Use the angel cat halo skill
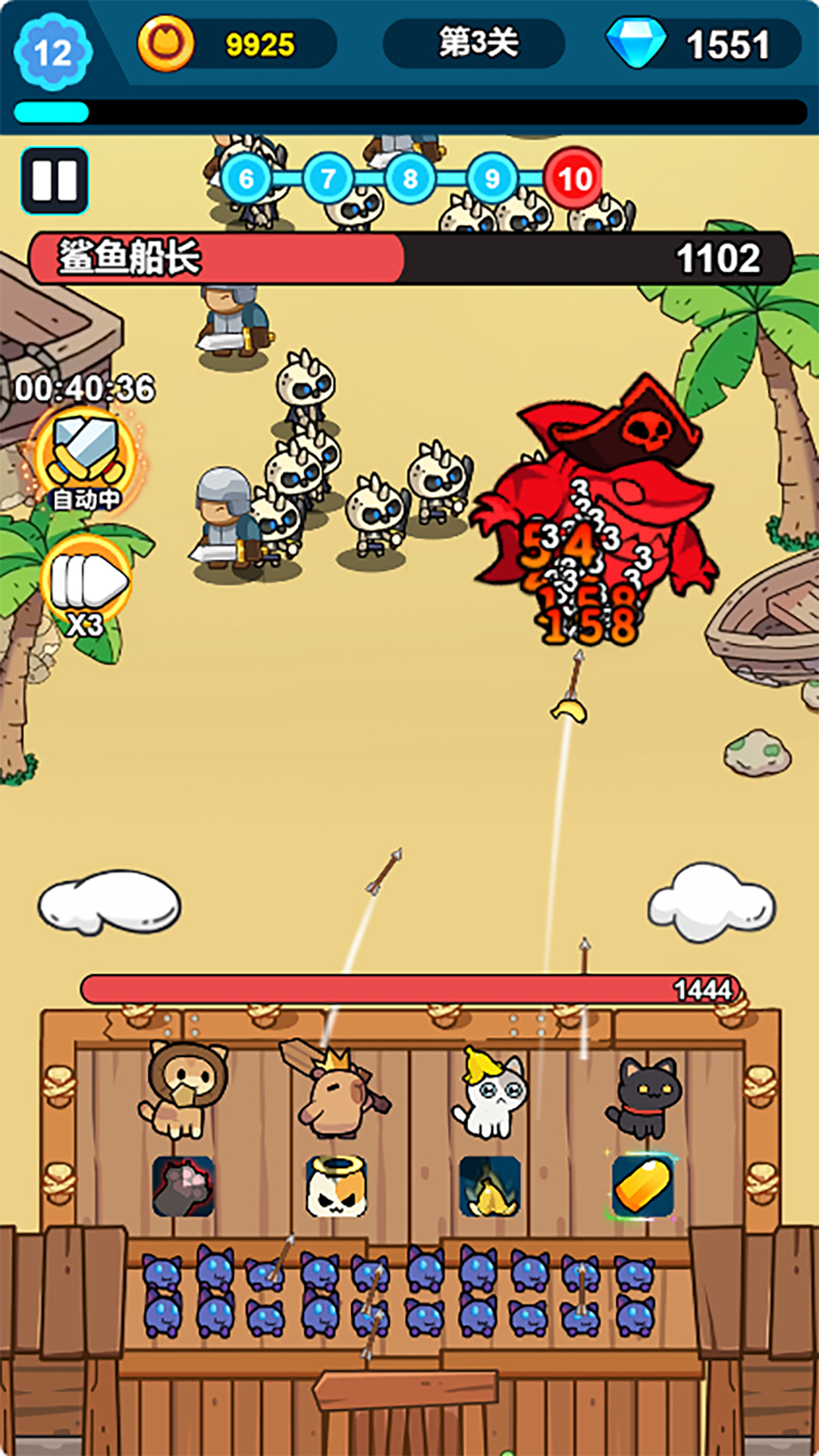The image size is (819, 1456). coord(337,1186)
